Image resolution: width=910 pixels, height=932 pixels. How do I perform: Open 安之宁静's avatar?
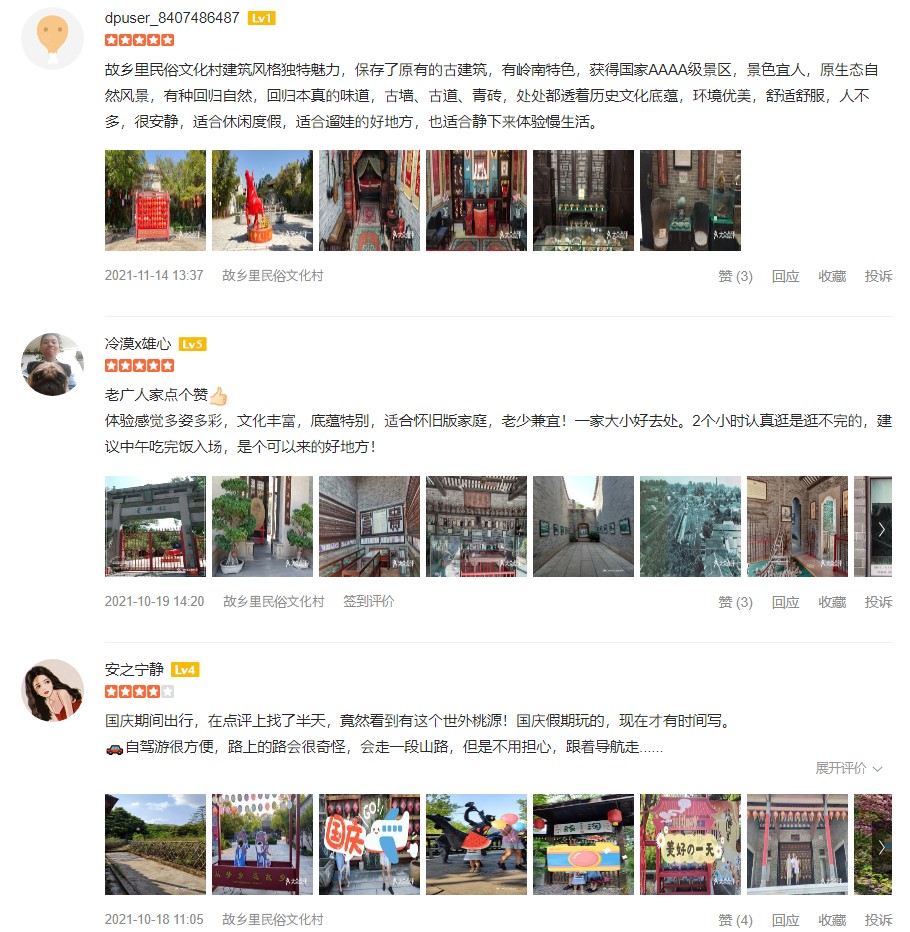(x=52, y=690)
